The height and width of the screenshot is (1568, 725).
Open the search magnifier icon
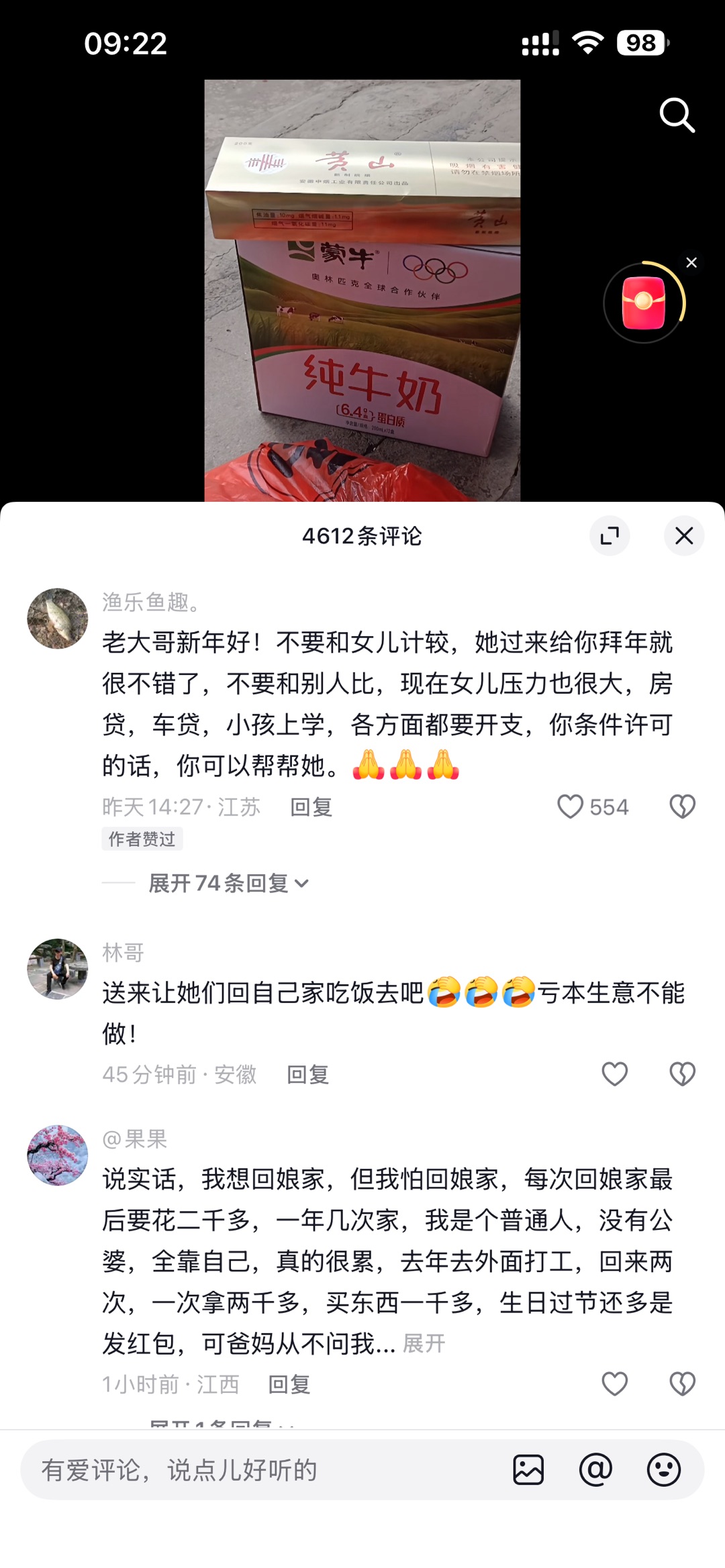pos(677,115)
